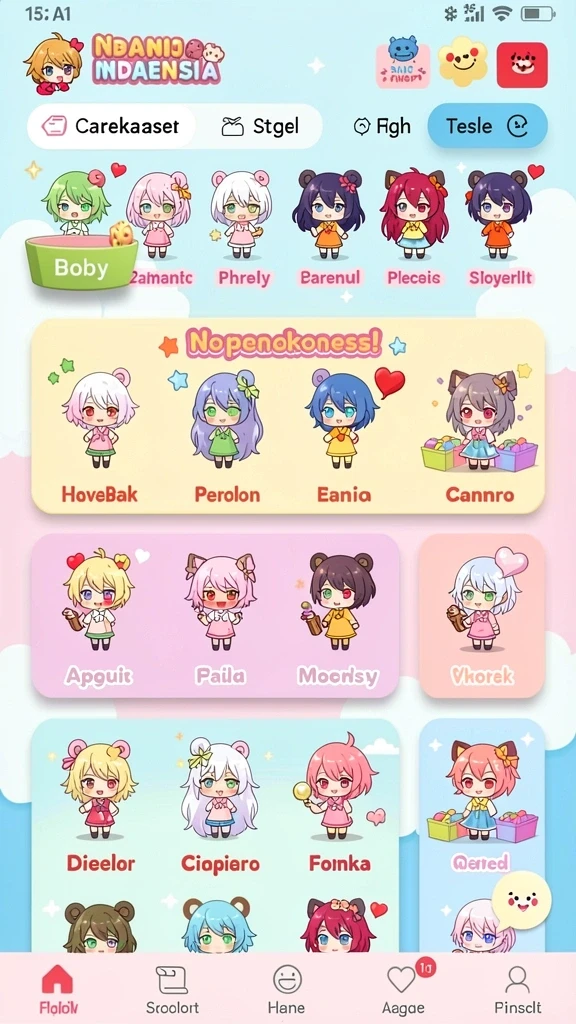Tap the Tesle button
This screenshot has height=1024, width=576.
487,125
